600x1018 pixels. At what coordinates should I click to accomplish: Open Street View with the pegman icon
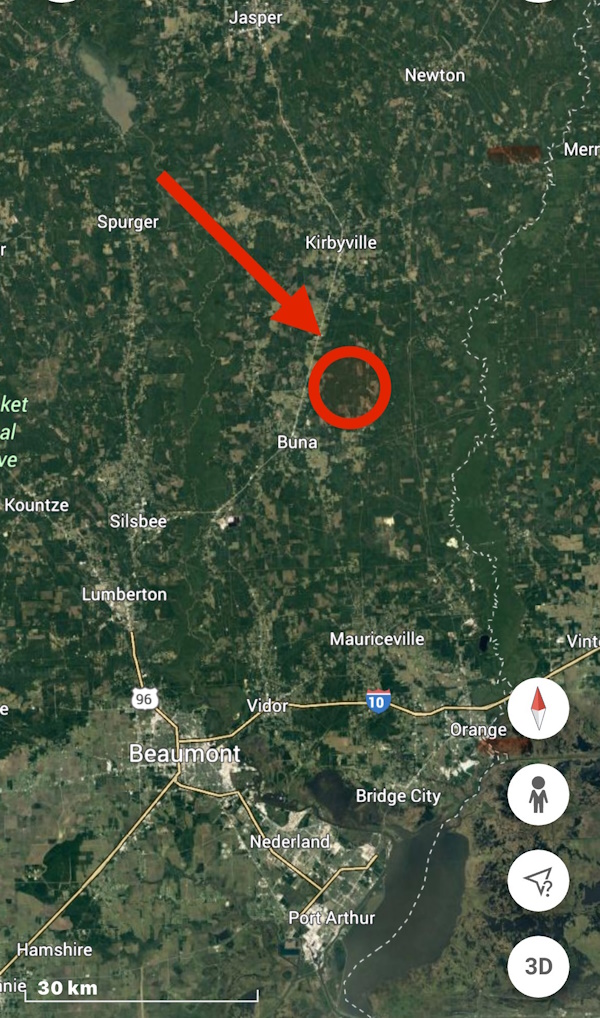point(538,794)
